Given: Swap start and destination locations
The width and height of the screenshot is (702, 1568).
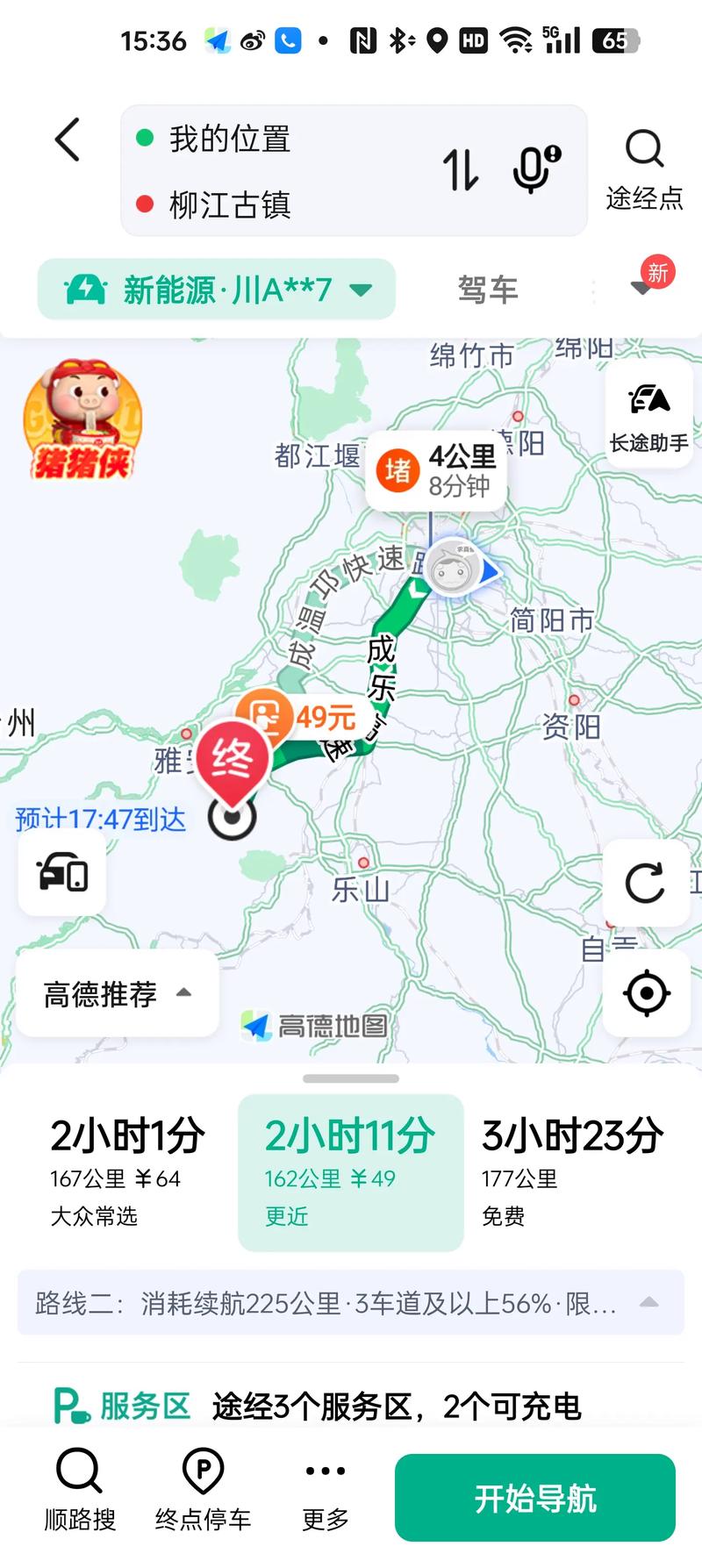Looking at the screenshot, I should pos(461,172).
